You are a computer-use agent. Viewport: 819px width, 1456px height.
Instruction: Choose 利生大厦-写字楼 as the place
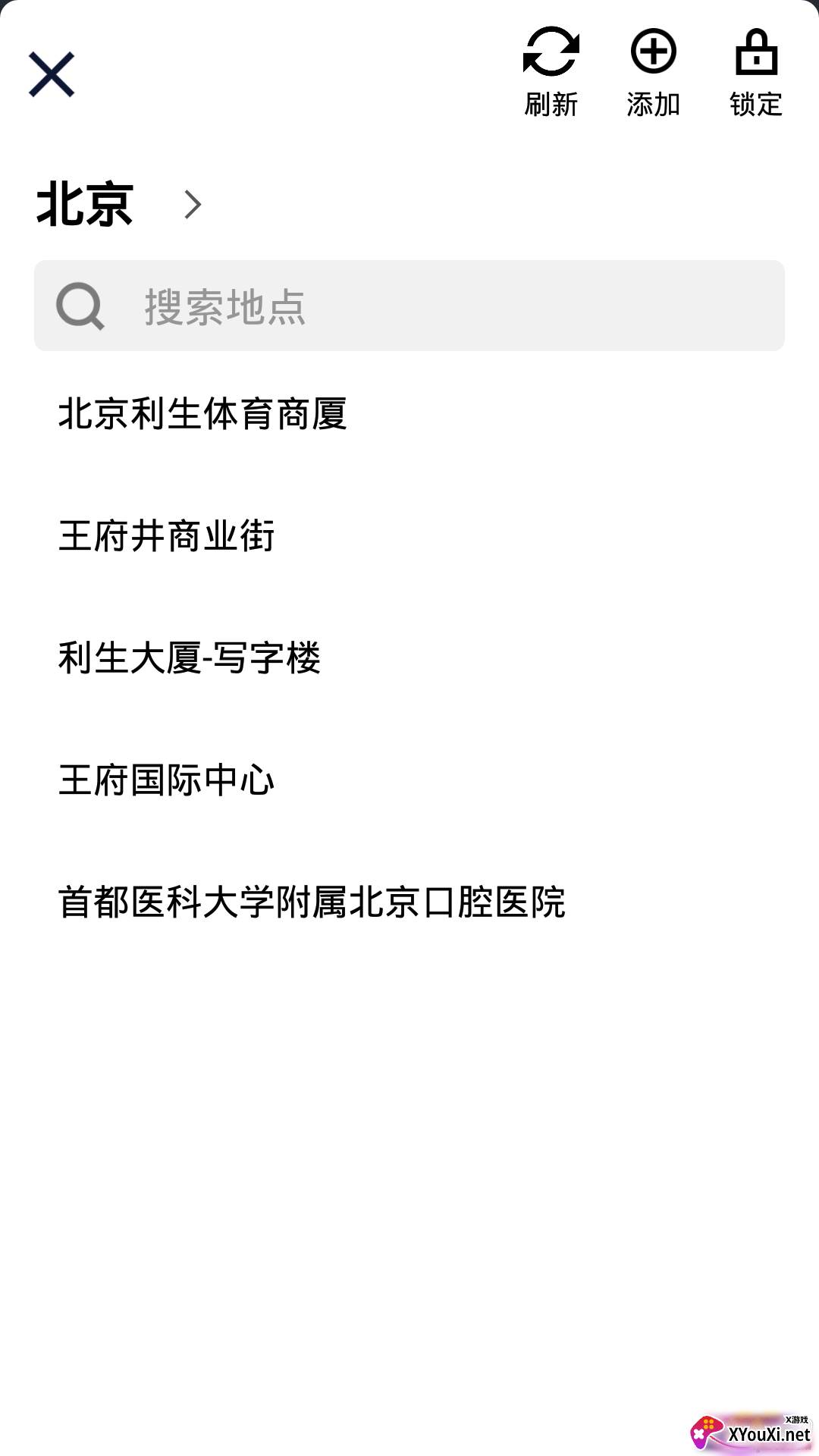(x=190, y=658)
